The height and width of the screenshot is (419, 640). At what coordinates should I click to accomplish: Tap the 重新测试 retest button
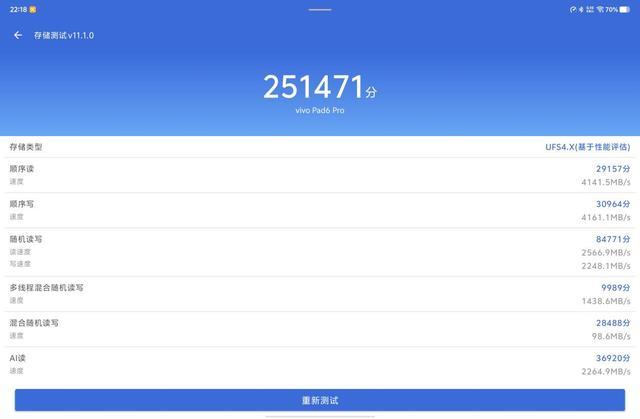(x=320, y=400)
